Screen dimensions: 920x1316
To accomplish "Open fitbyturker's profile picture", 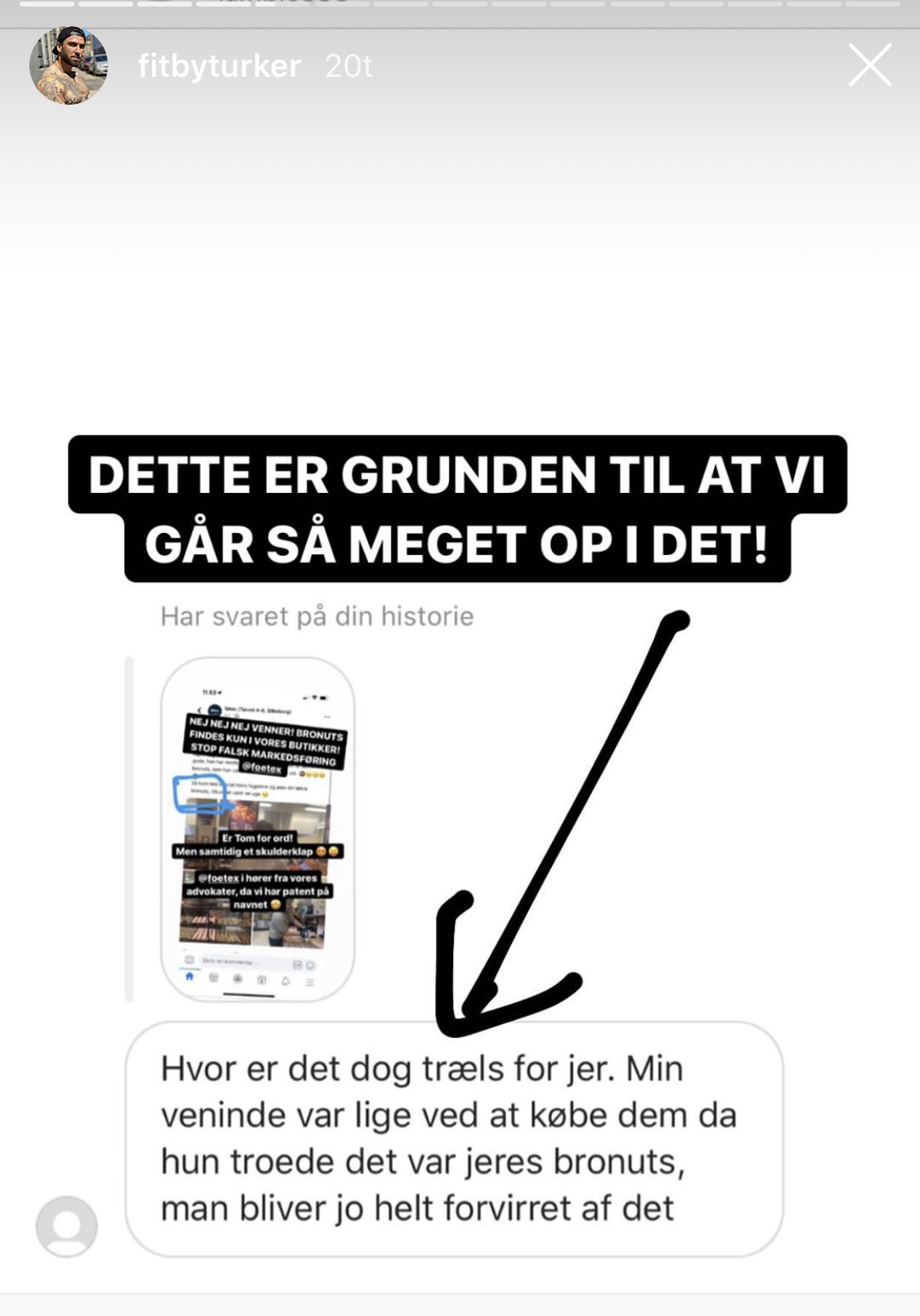I will (69, 65).
